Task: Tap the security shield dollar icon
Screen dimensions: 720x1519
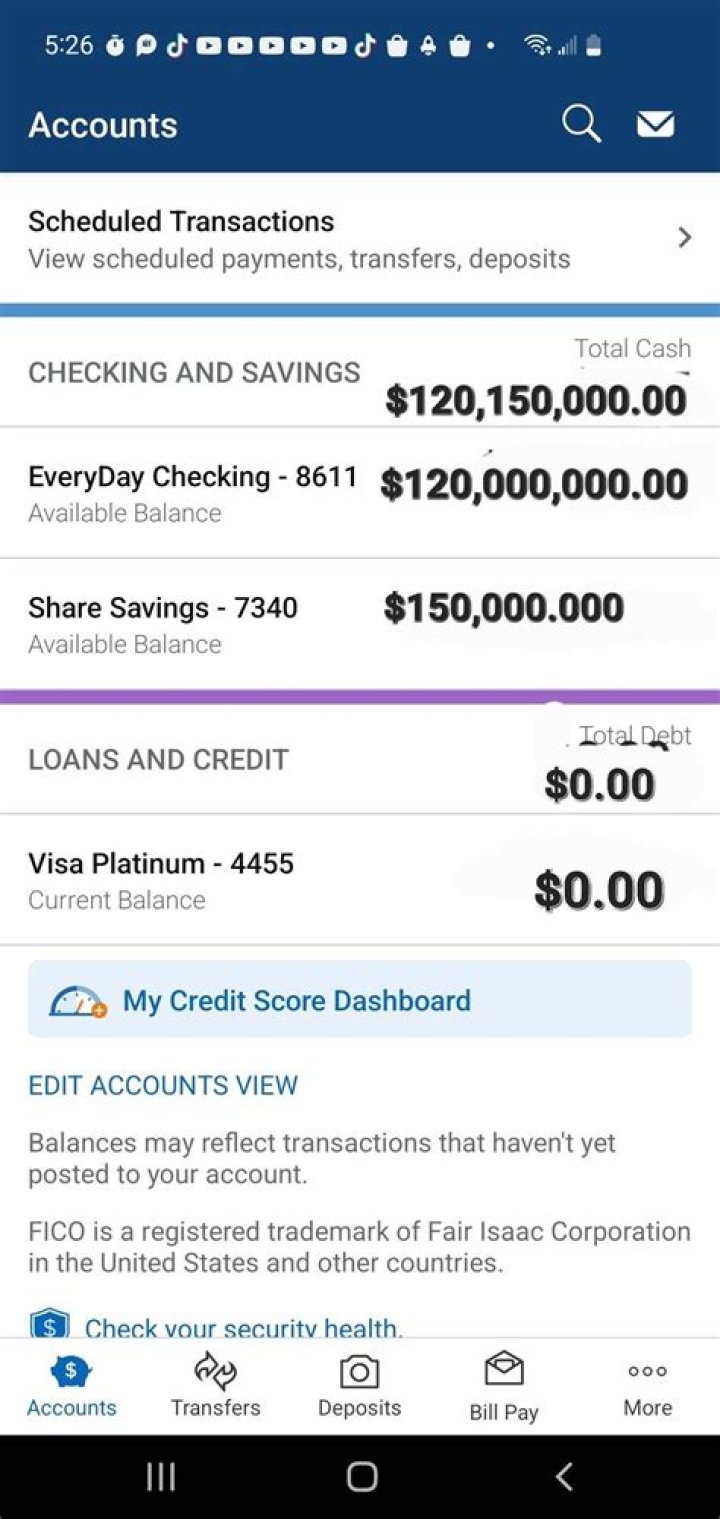Action: tap(50, 1327)
